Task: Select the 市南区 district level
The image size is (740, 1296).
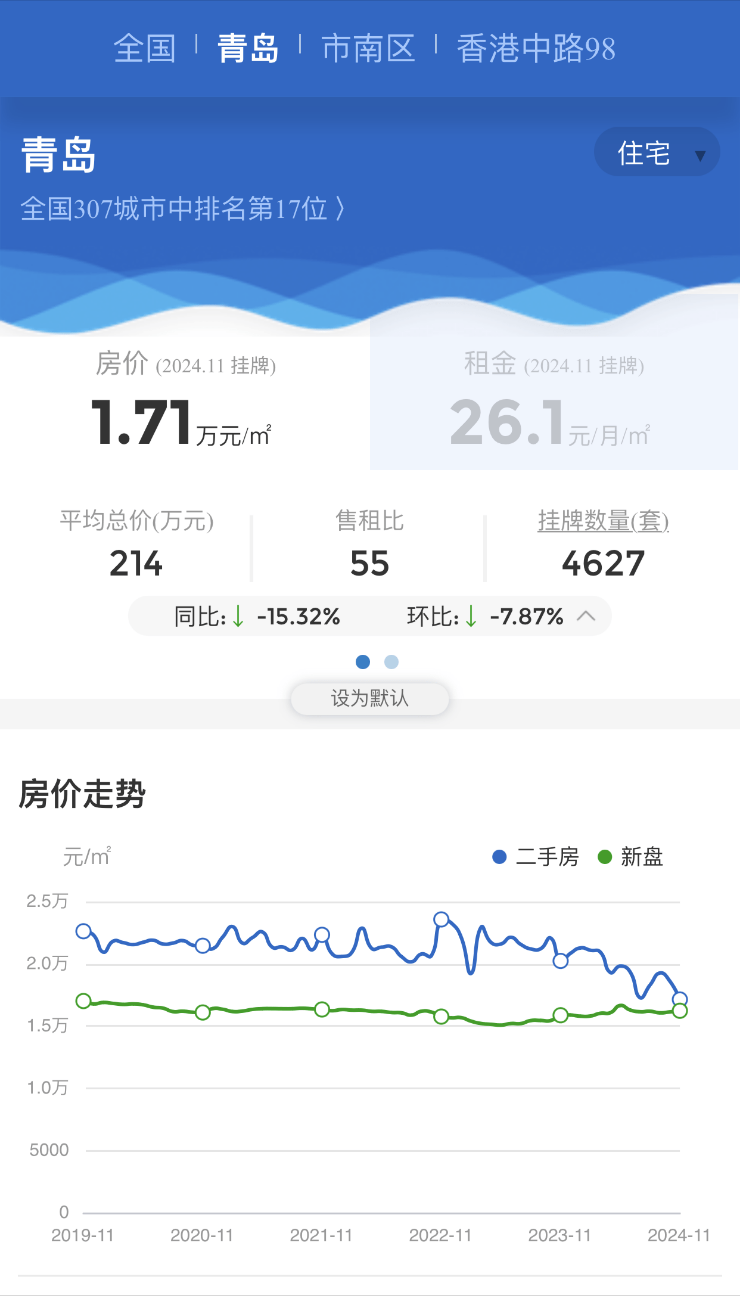Action: [368, 48]
